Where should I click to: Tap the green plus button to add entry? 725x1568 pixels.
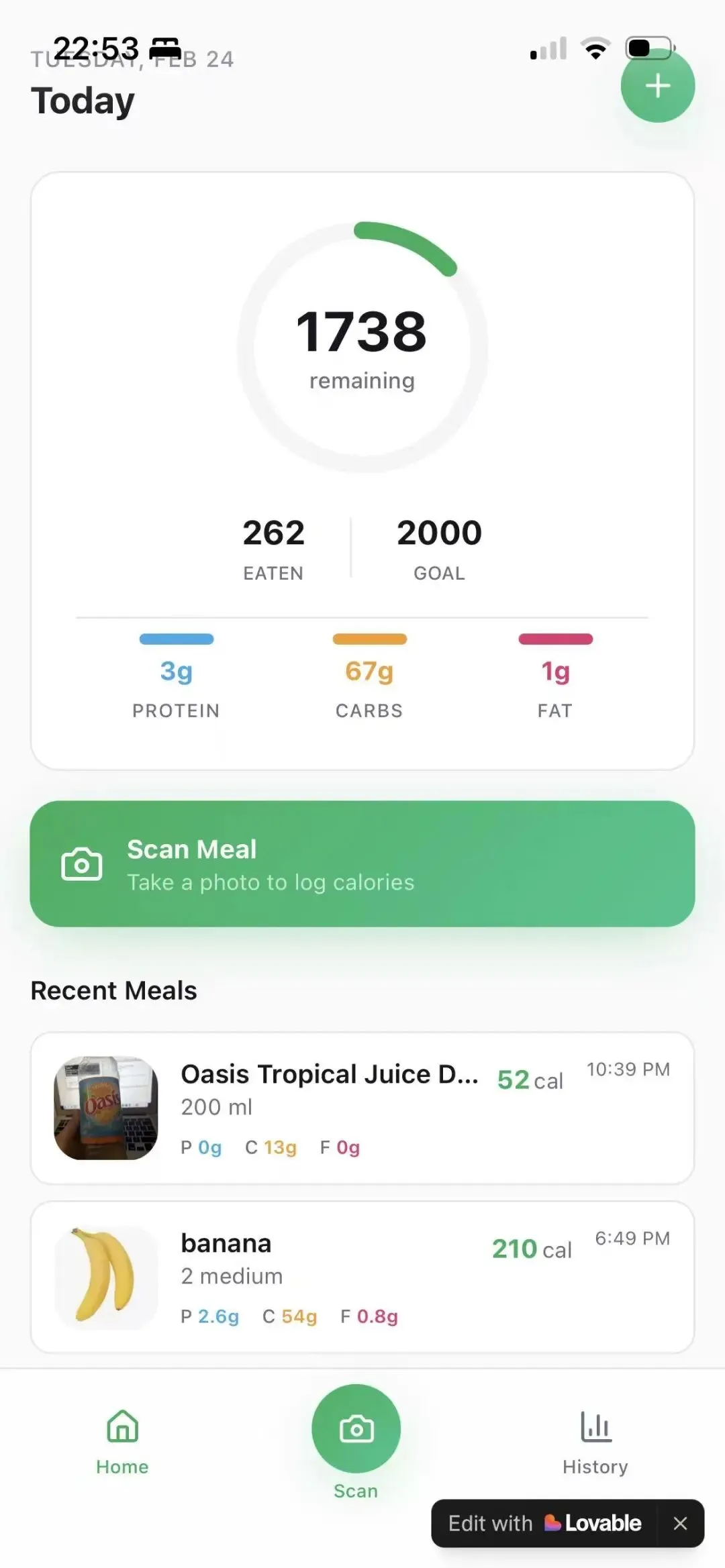click(657, 86)
